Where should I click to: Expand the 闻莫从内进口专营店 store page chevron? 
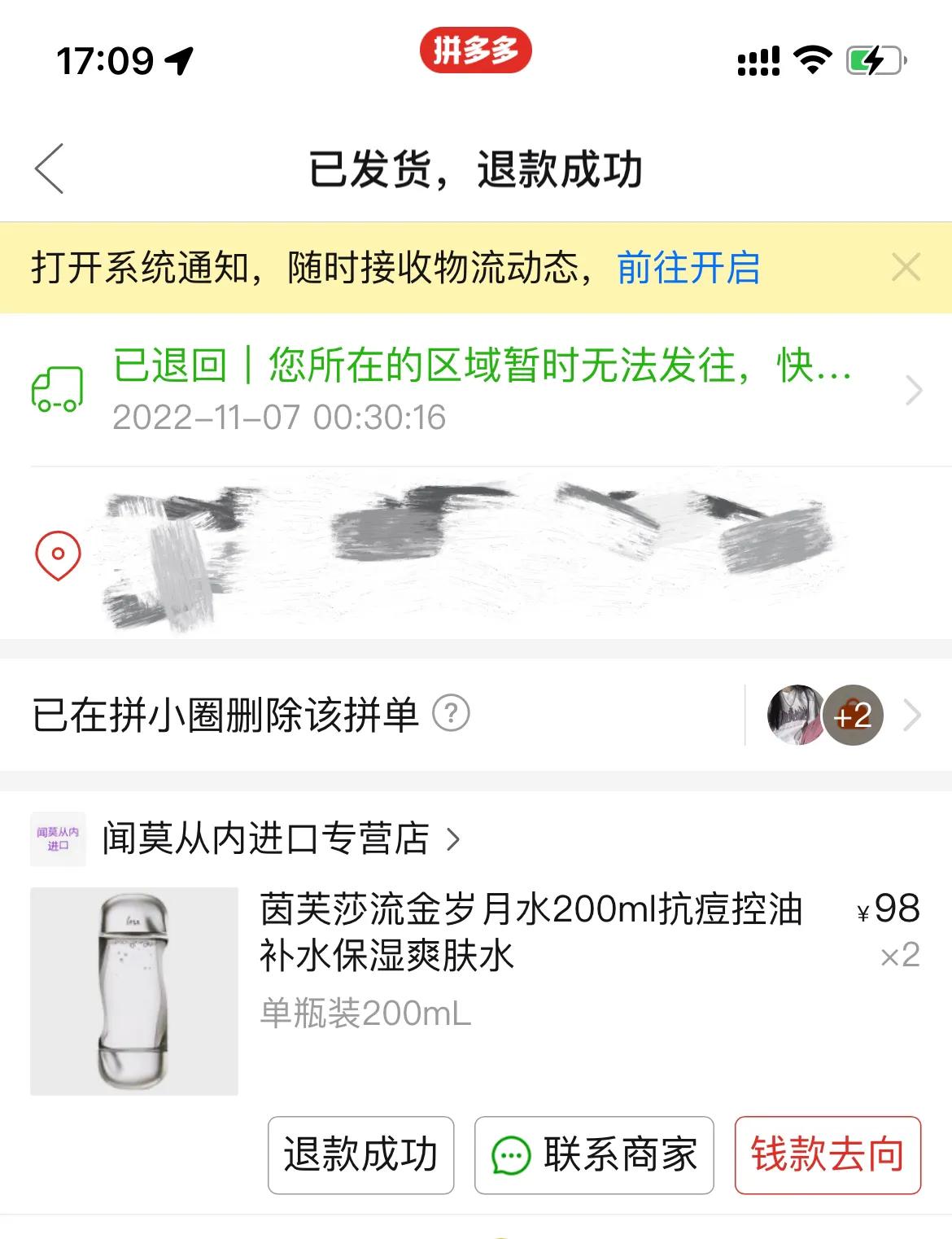pyautogui.click(x=452, y=839)
